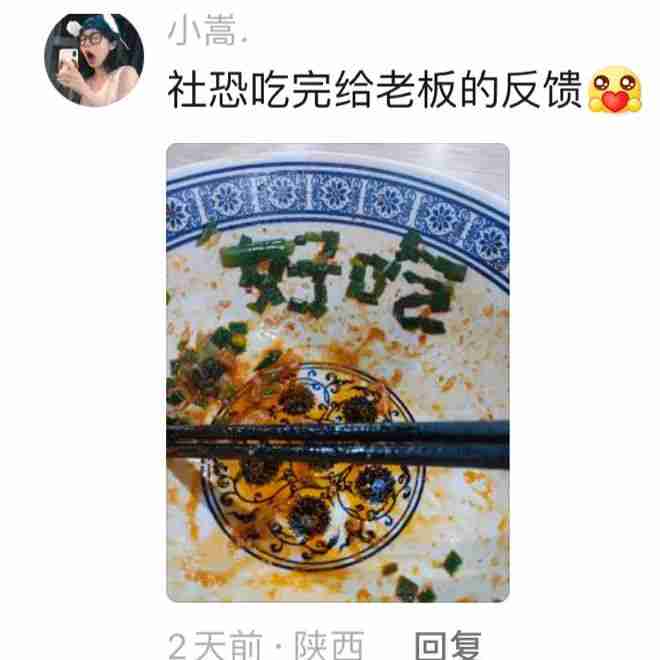Reply to 小嵩's comment via 回复

click(447, 644)
